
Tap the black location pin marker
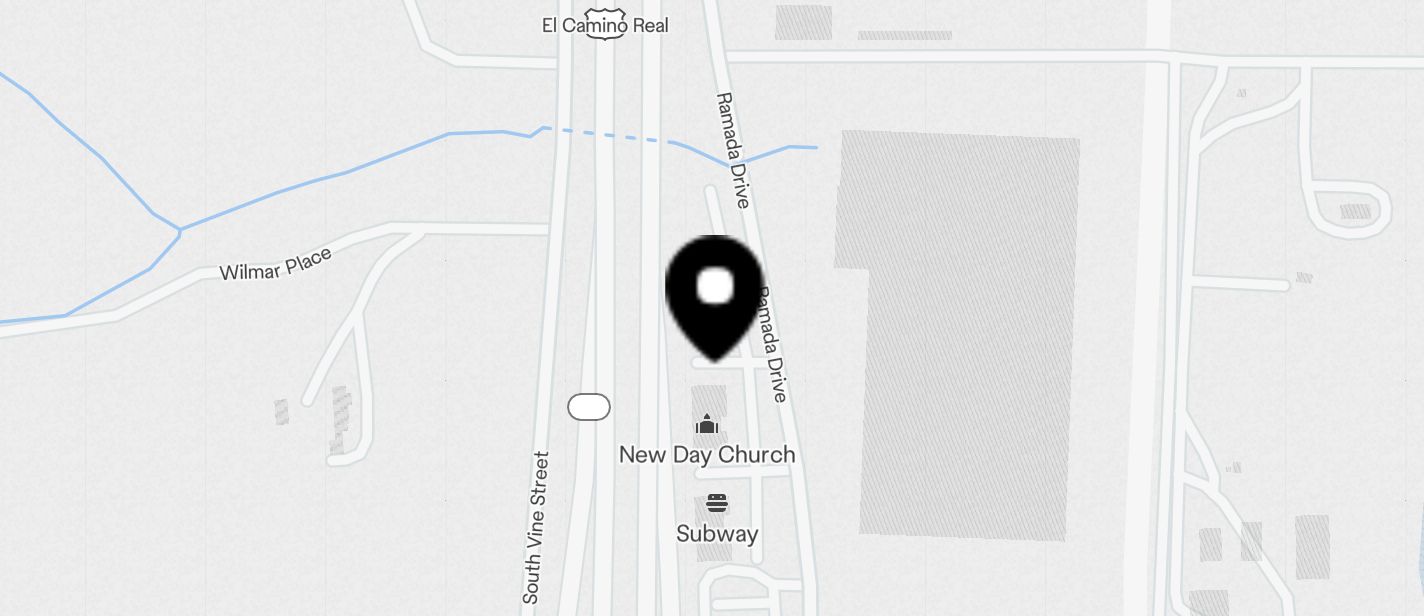(714, 294)
